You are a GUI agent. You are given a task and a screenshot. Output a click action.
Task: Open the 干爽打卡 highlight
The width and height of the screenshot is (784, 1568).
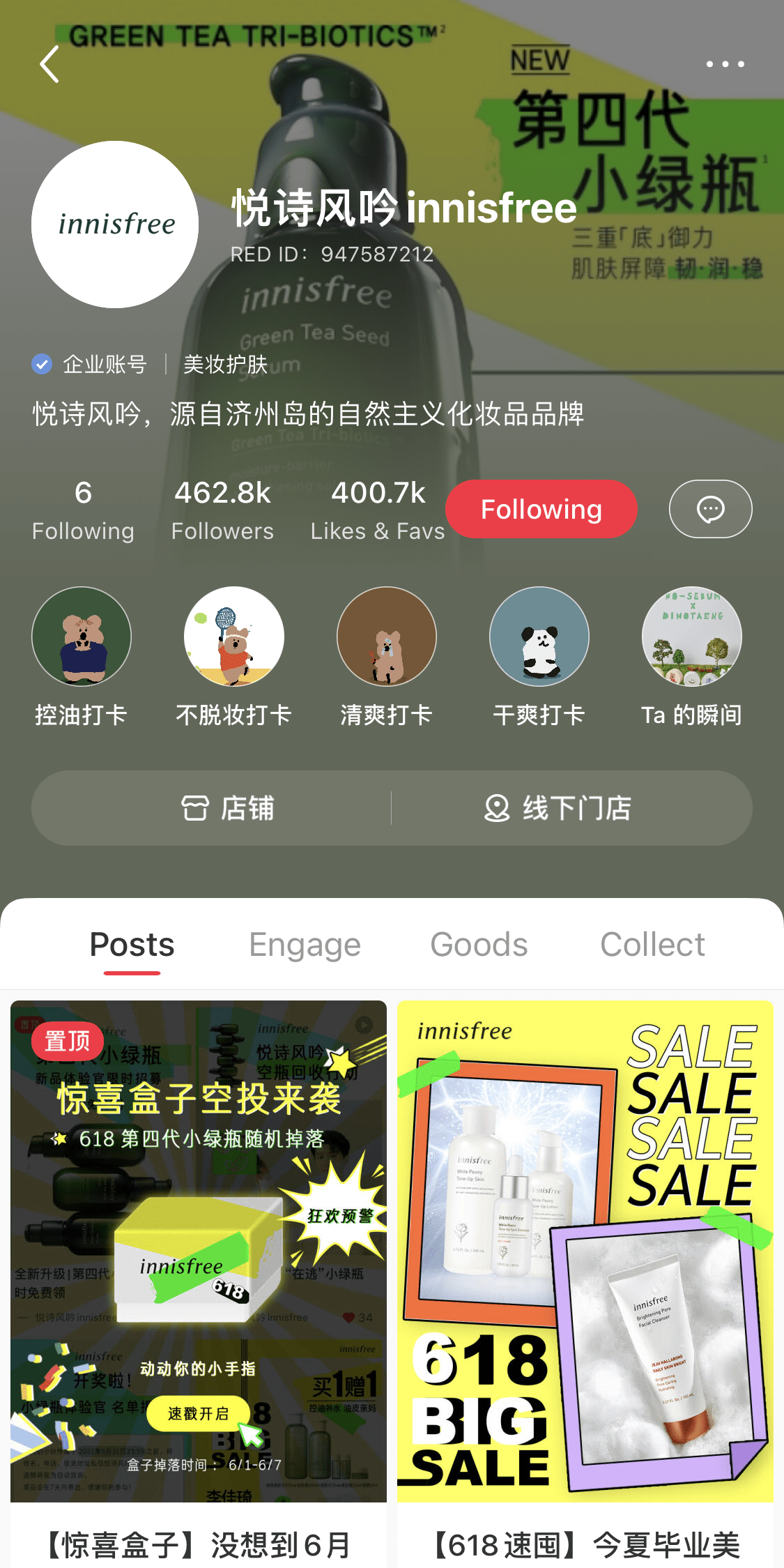coord(539,637)
